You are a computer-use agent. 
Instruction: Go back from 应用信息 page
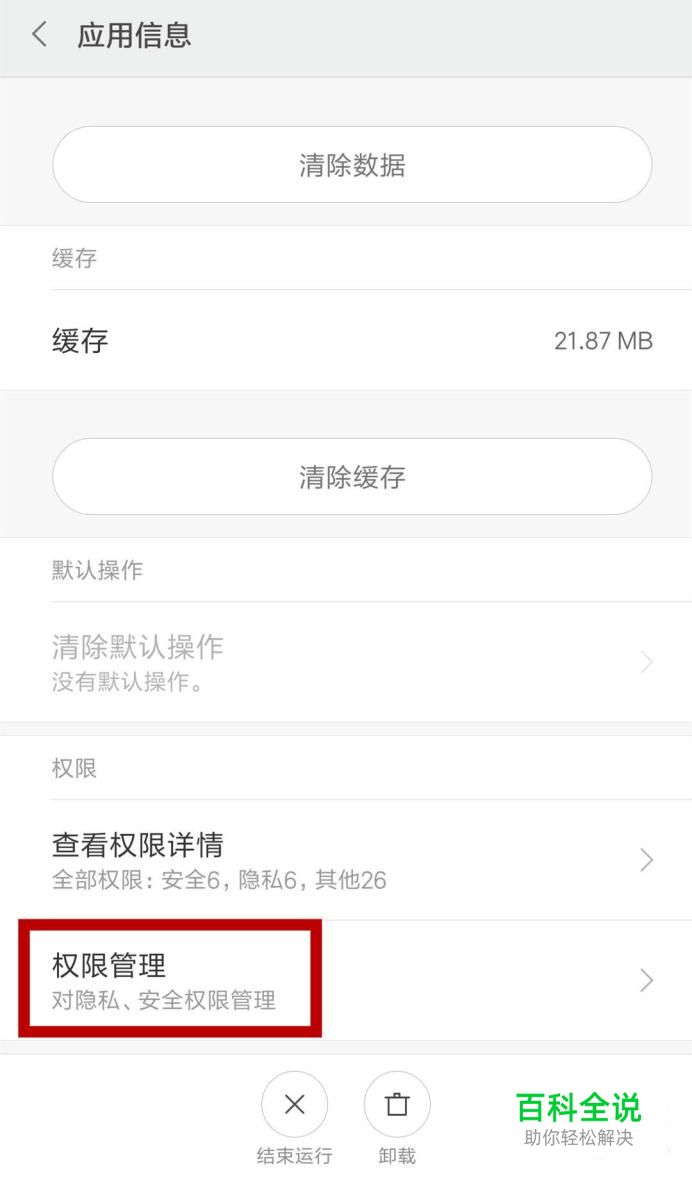pos(40,35)
